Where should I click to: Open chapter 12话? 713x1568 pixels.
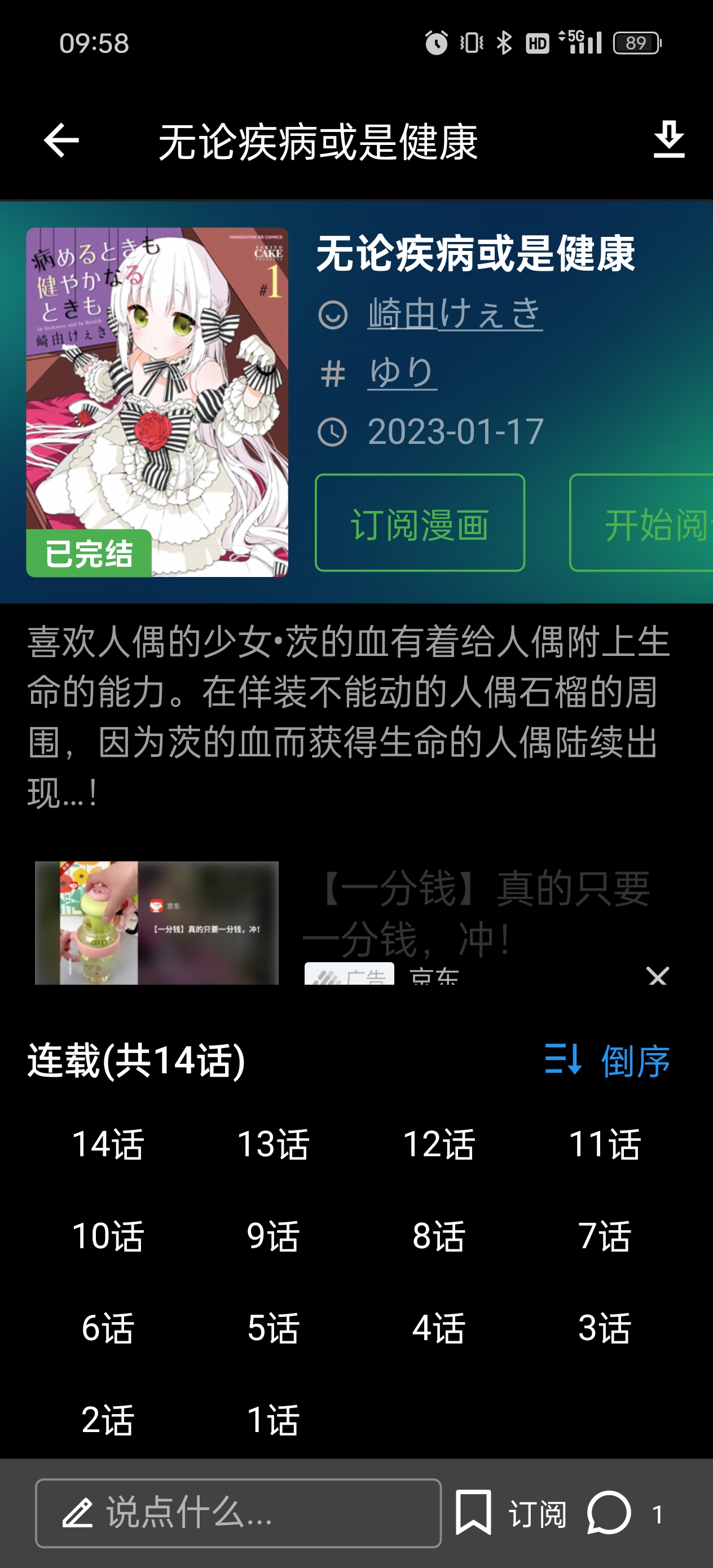[438, 1144]
